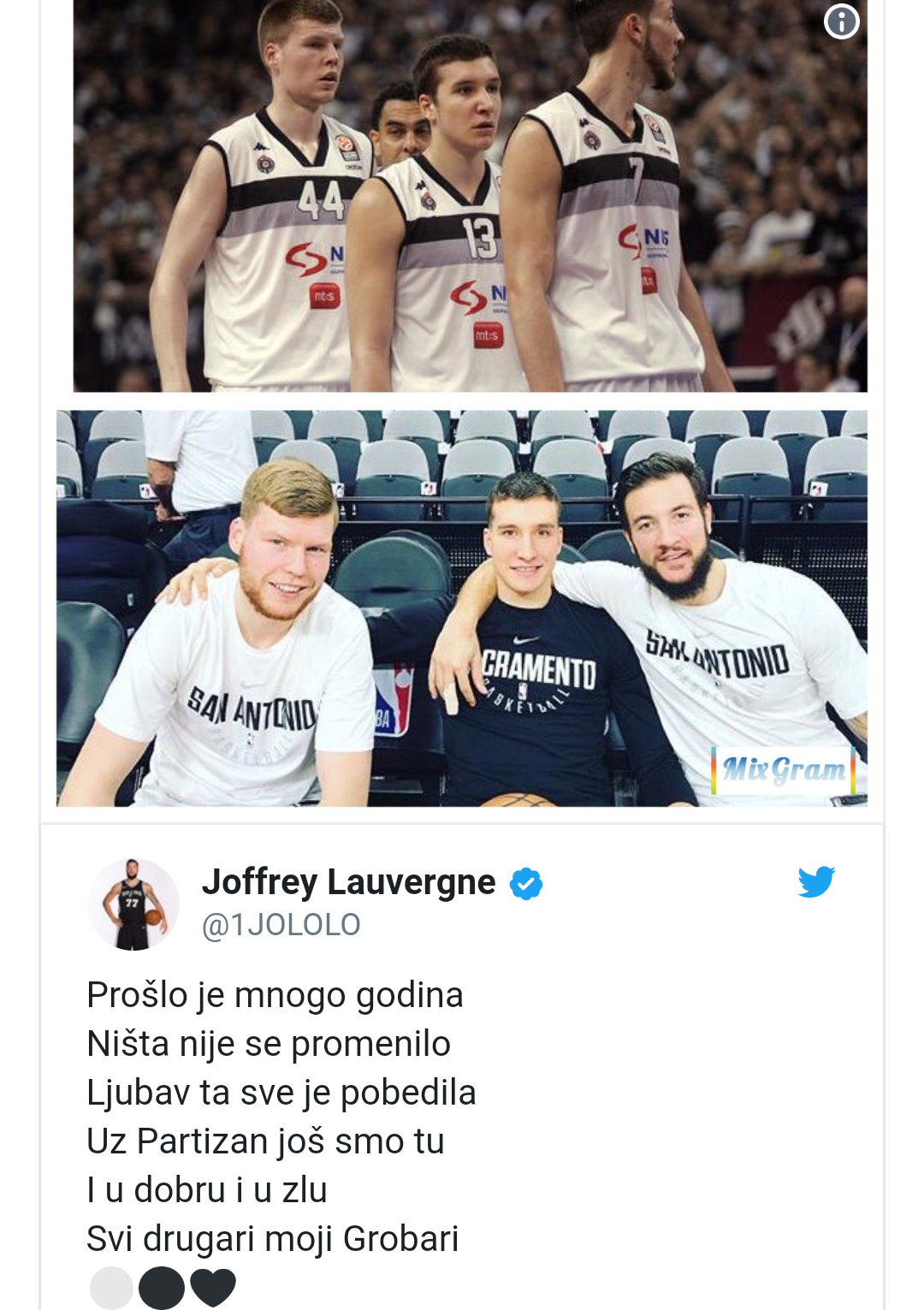Viewport: 924px width, 1310px height.
Task: Tap the info icon on the image
Action: click(841, 21)
